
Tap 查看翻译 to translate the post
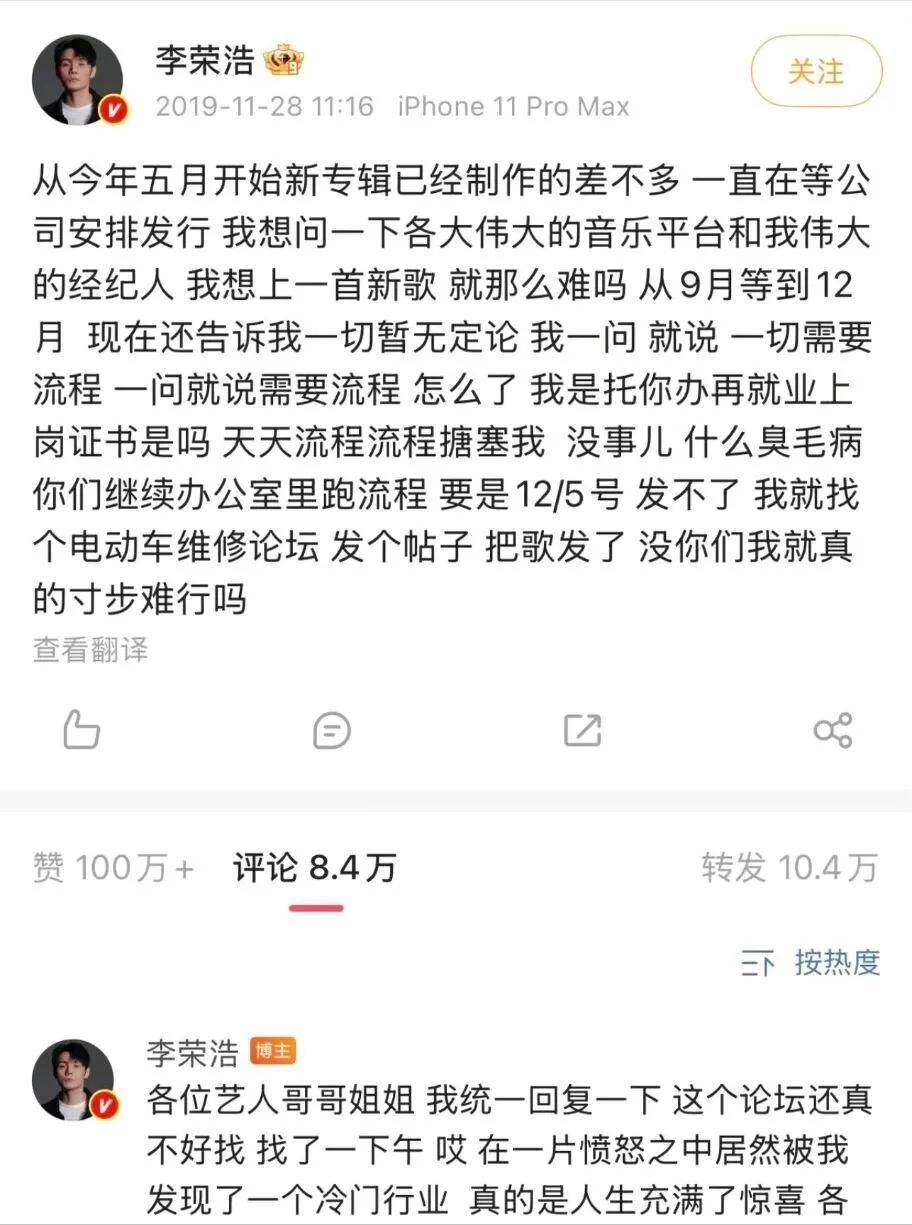pyautogui.click(x=90, y=650)
